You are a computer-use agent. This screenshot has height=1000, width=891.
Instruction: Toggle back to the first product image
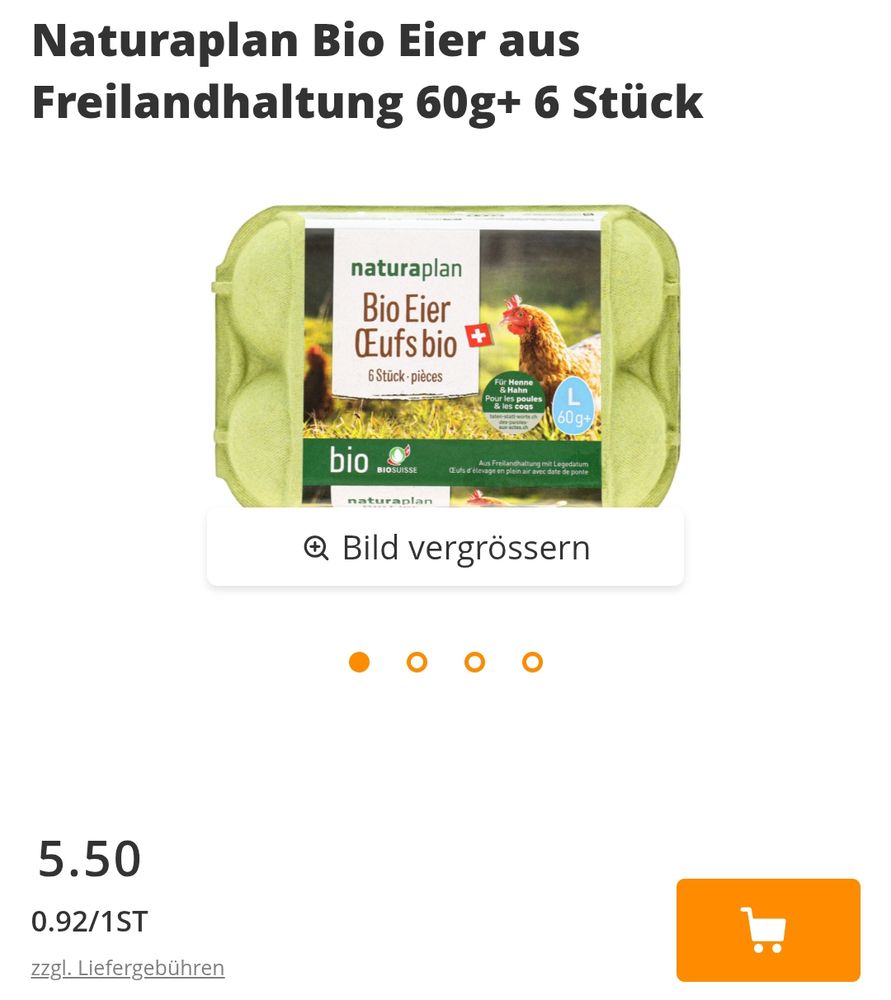[x=360, y=662]
